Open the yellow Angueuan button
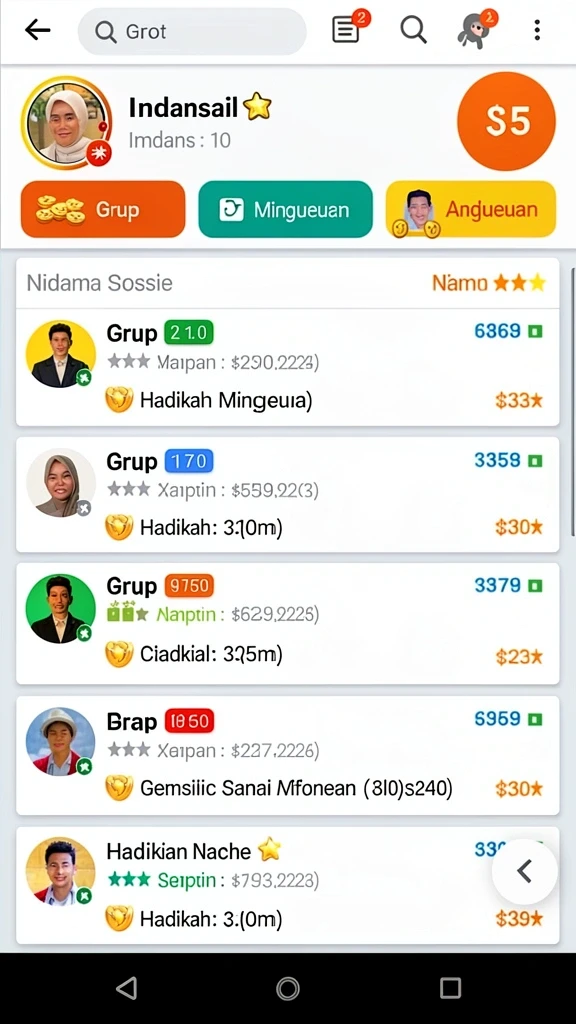 click(471, 210)
